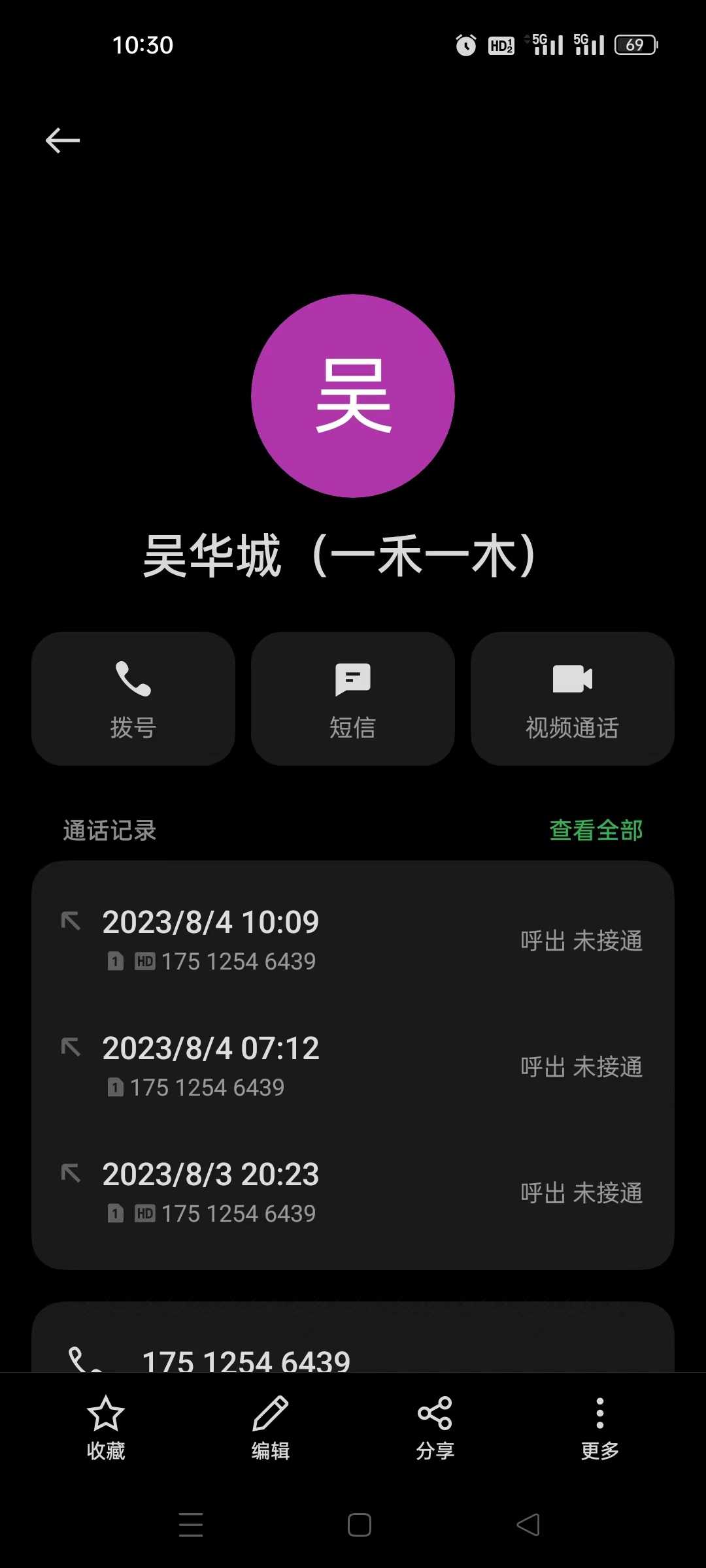This screenshot has height=1568, width=706.
Task: Open 查看全部 call records
Action: coord(596,830)
